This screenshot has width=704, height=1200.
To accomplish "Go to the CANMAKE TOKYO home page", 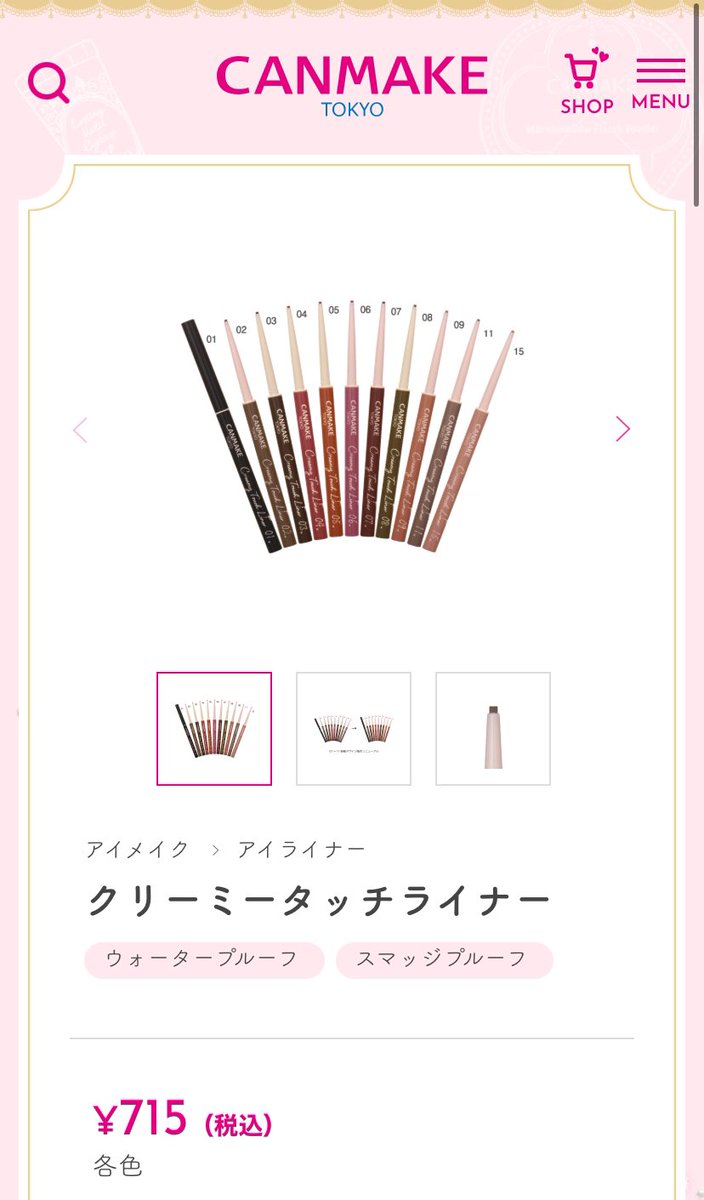I will pyautogui.click(x=351, y=84).
